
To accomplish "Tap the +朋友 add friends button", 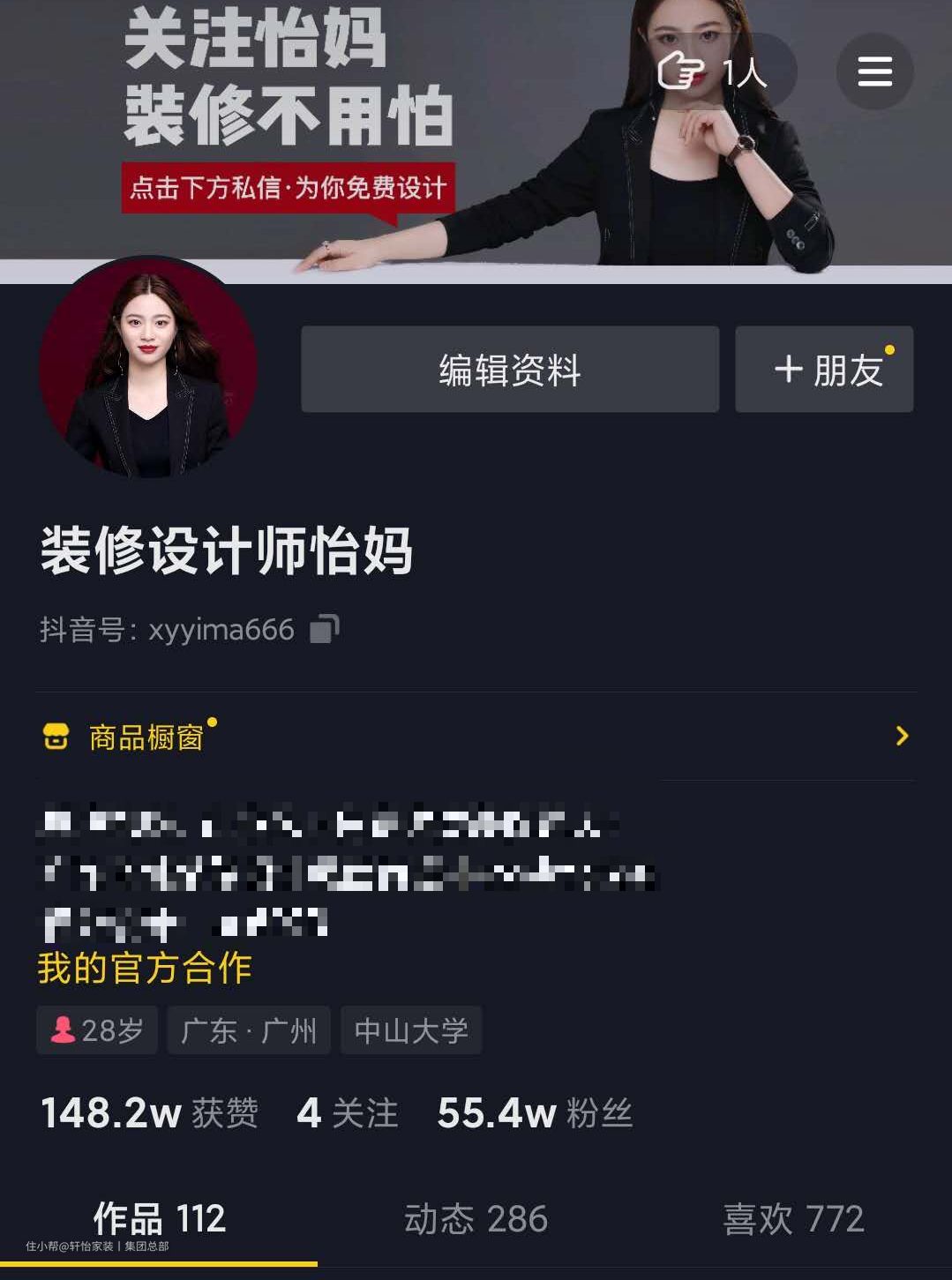I will click(x=824, y=370).
